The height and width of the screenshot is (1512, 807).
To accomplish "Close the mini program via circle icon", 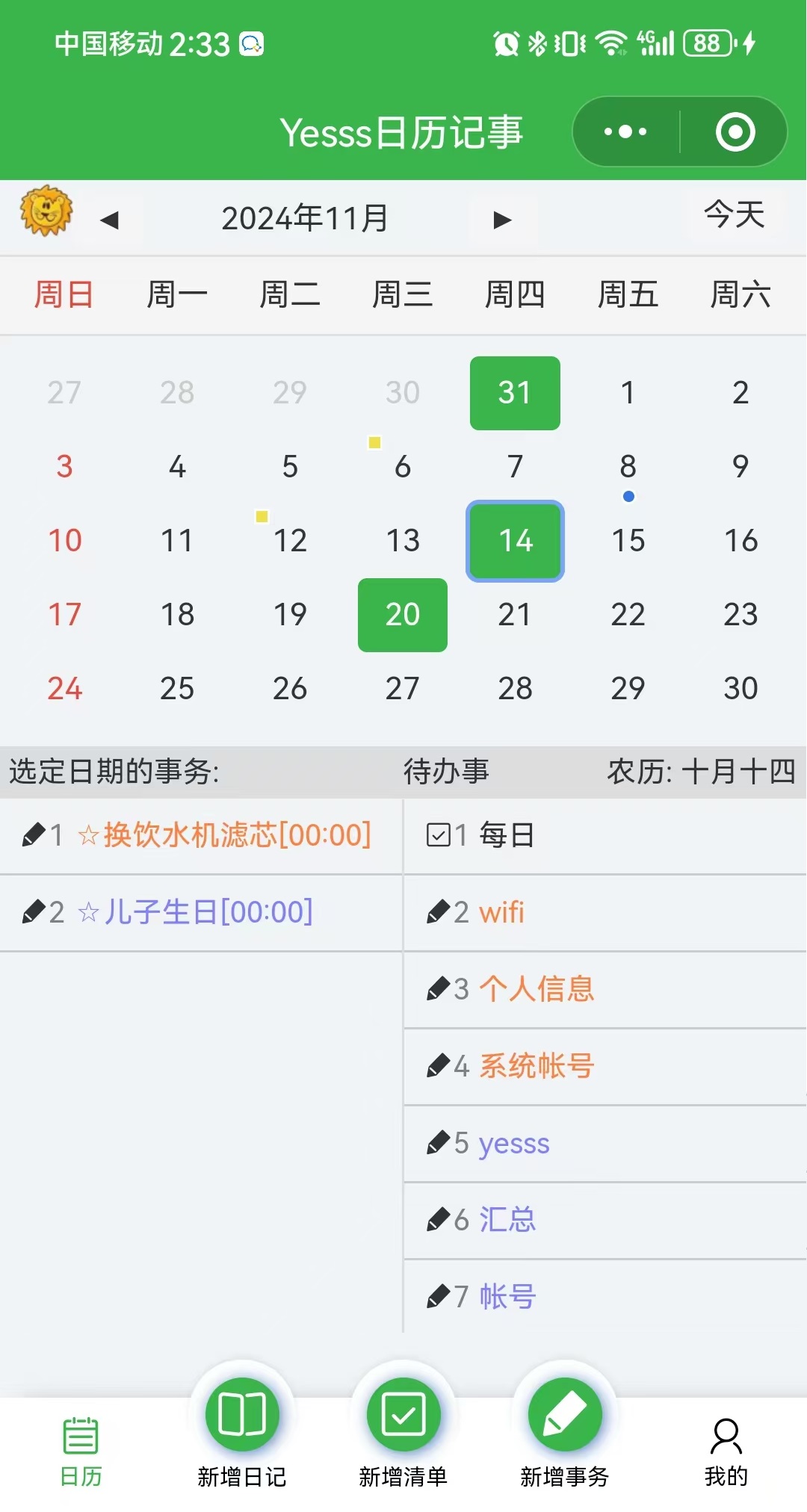I will coord(735,132).
